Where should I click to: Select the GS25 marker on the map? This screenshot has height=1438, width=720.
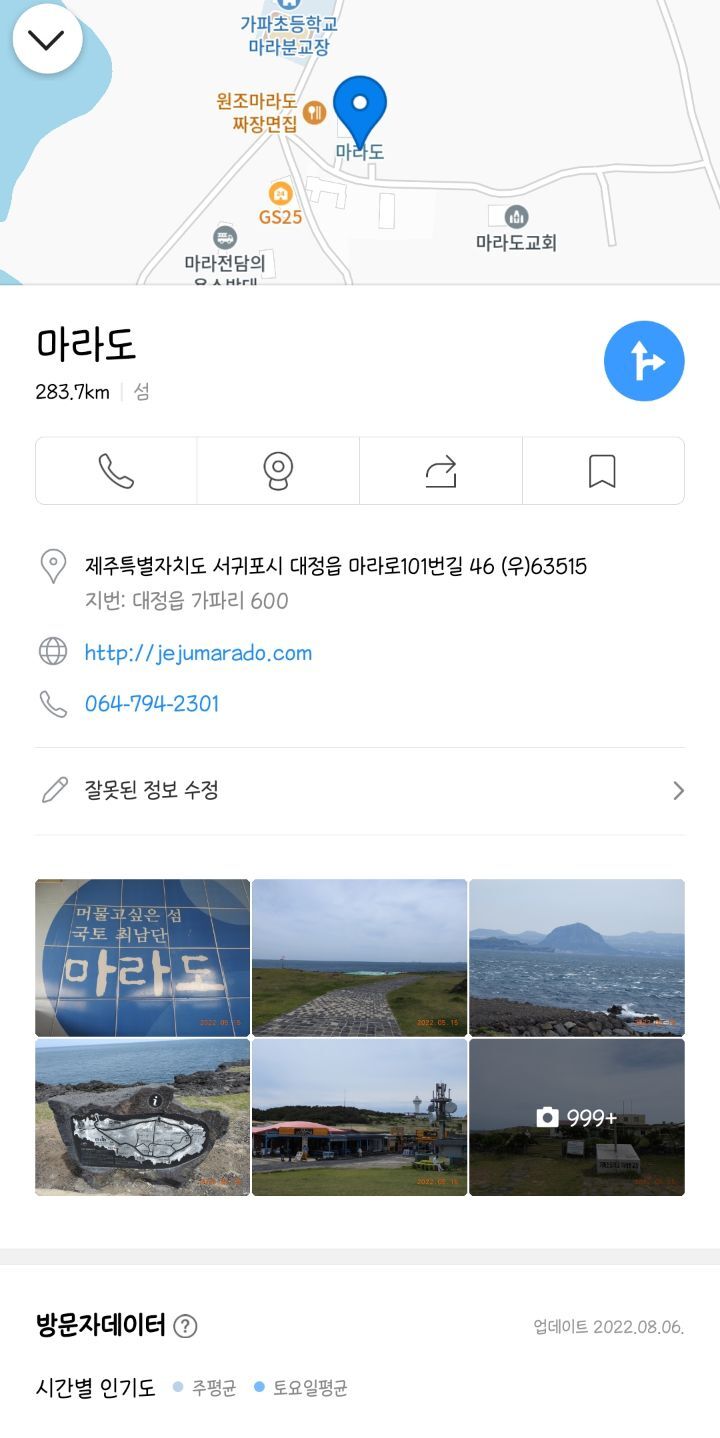click(x=281, y=194)
